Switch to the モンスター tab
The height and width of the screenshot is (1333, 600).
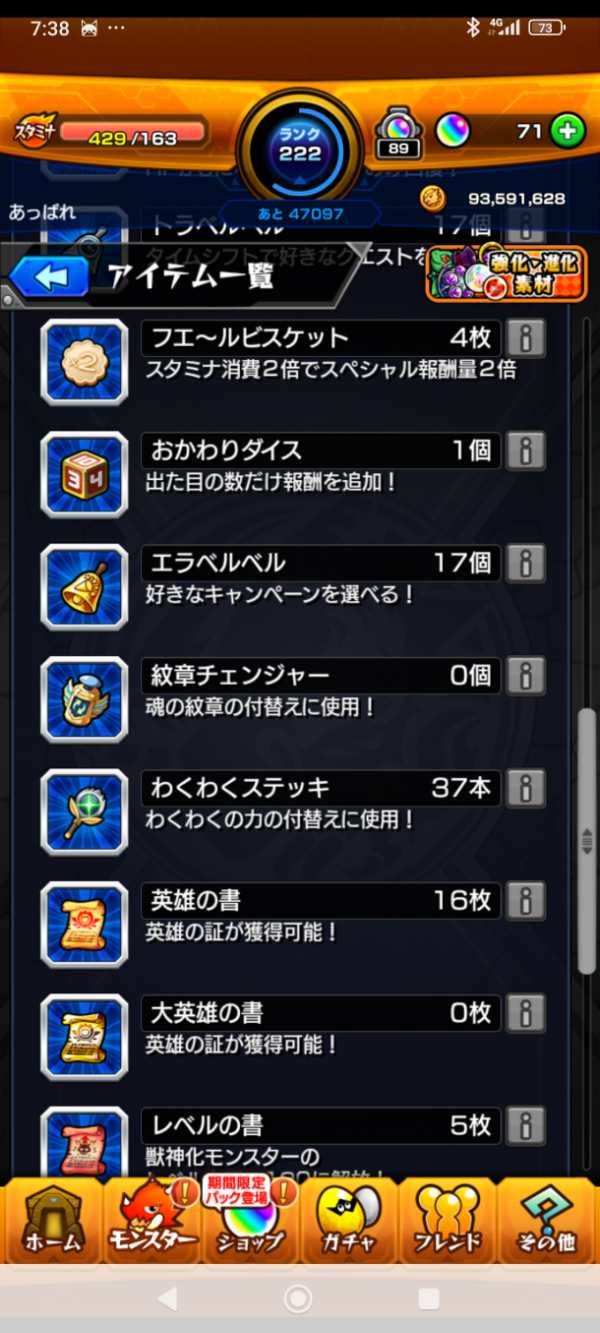pos(152,1220)
